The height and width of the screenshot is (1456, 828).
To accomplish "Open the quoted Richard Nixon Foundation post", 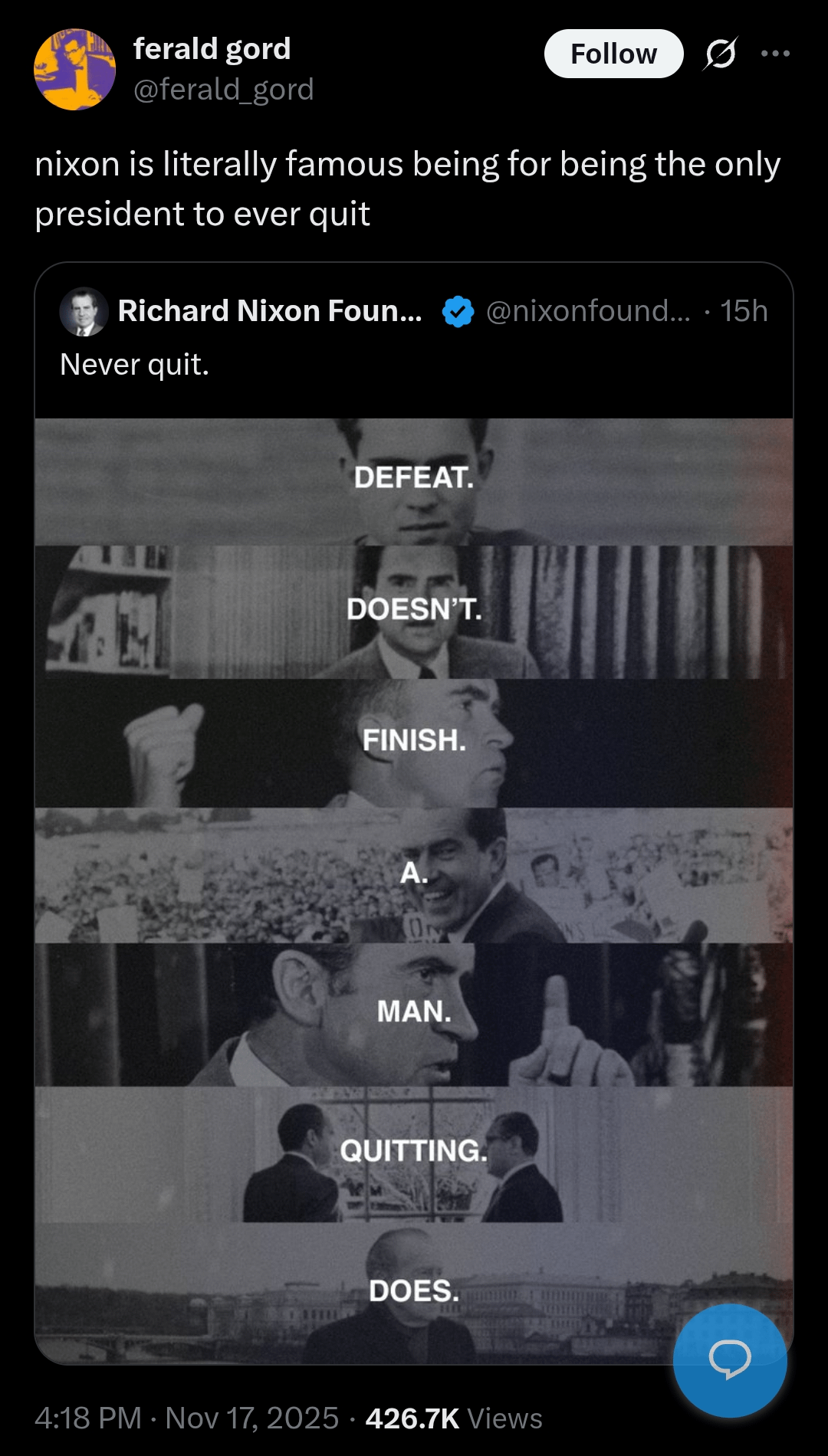I will pos(414,364).
